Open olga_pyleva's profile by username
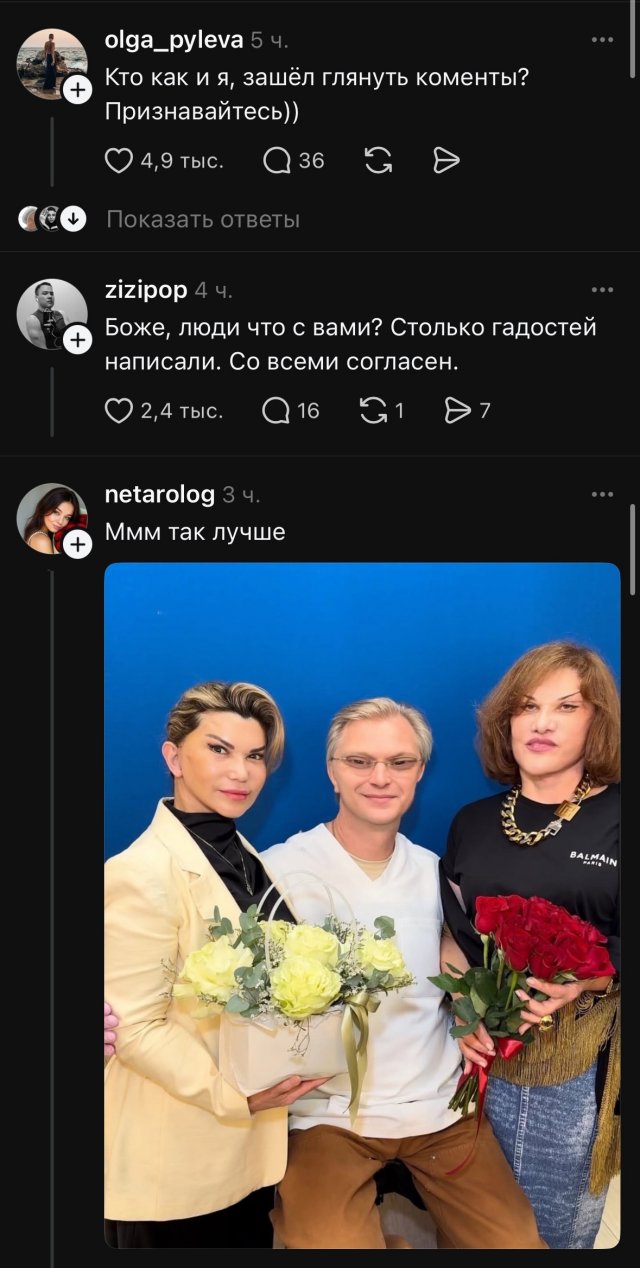640x1268 pixels. (x=174, y=40)
